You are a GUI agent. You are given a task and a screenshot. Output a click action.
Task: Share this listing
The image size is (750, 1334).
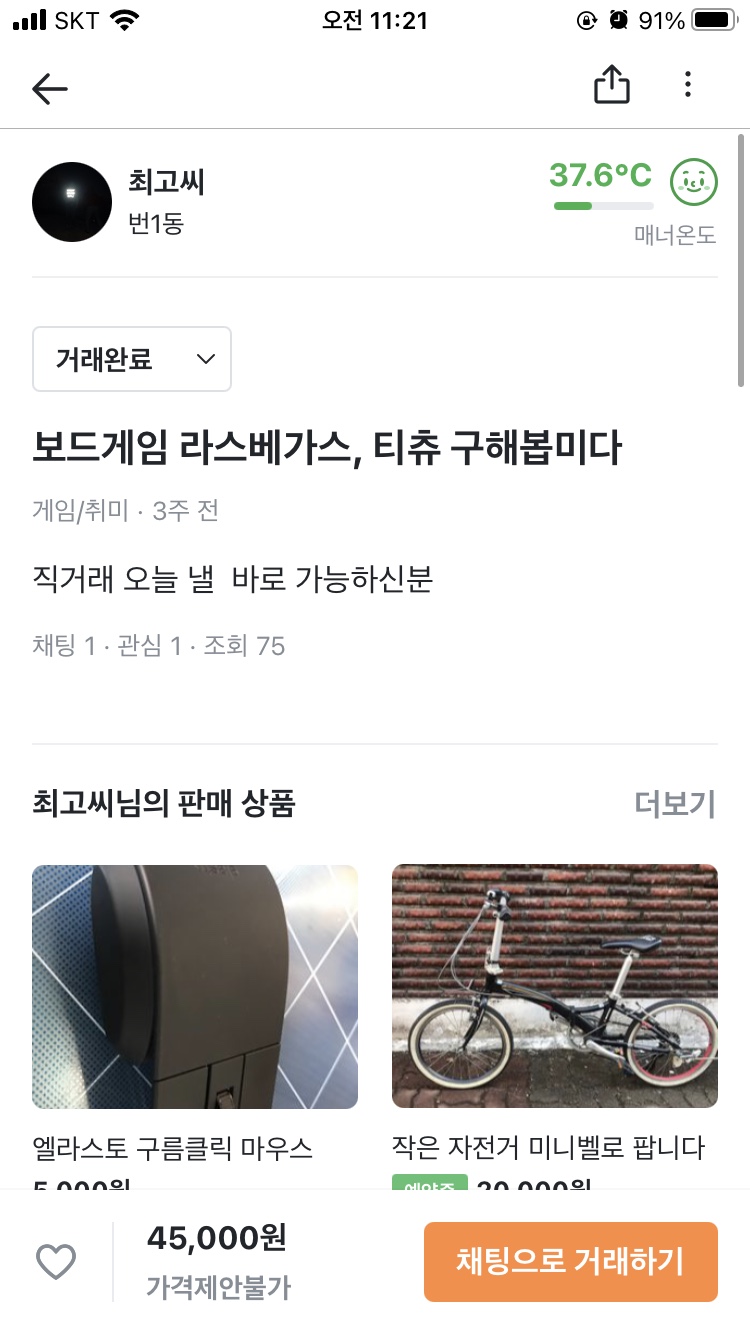[x=611, y=86]
